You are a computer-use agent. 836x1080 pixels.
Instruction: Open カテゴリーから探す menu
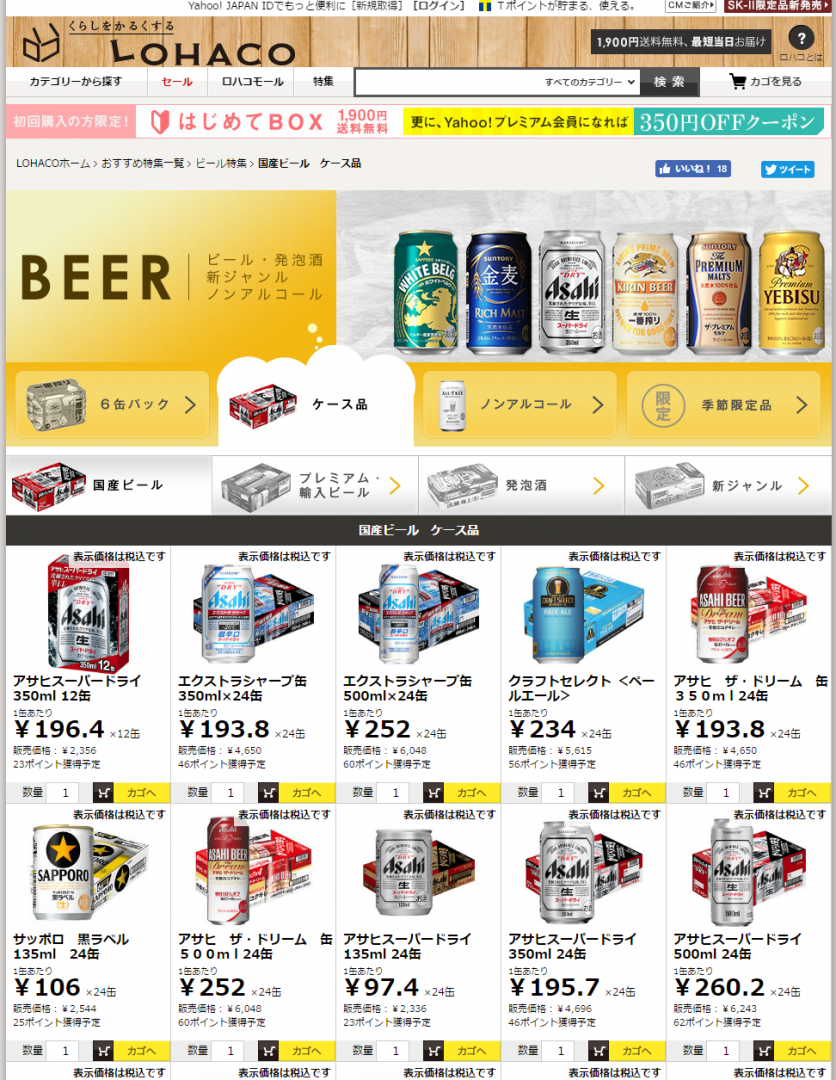click(76, 82)
